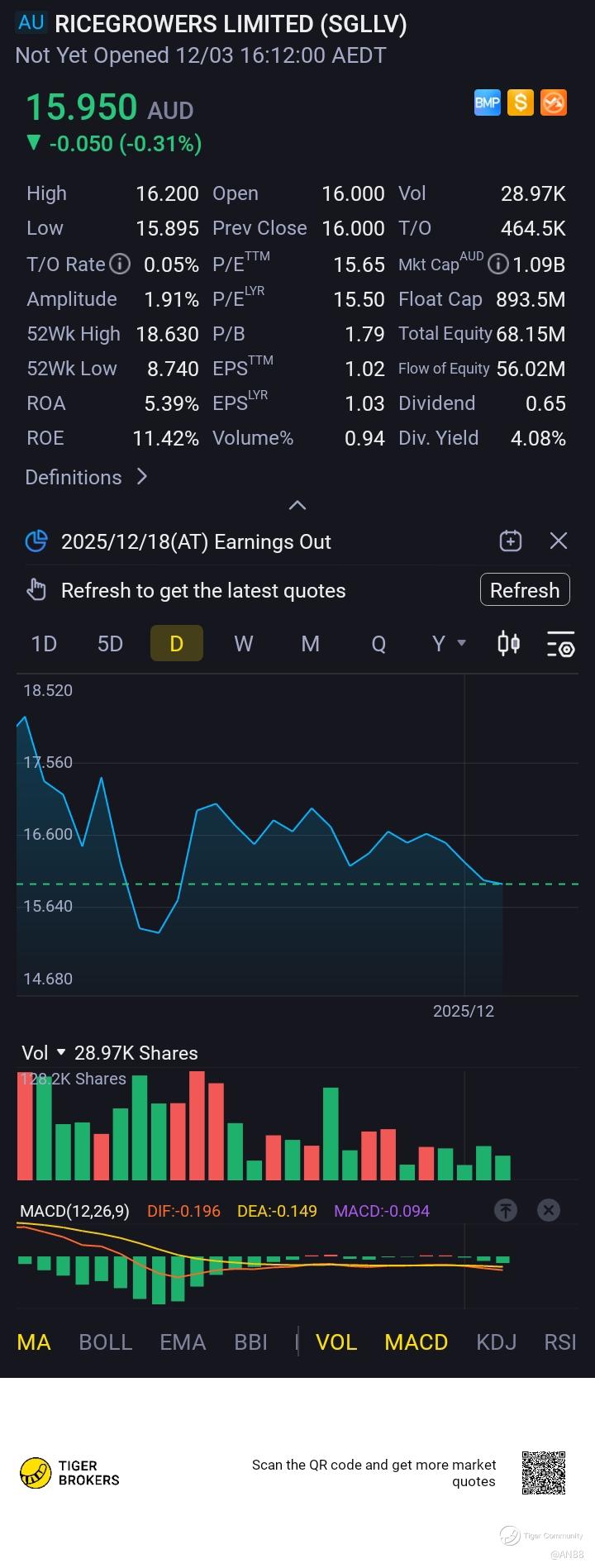Switch to the 1D chart

tap(44, 643)
